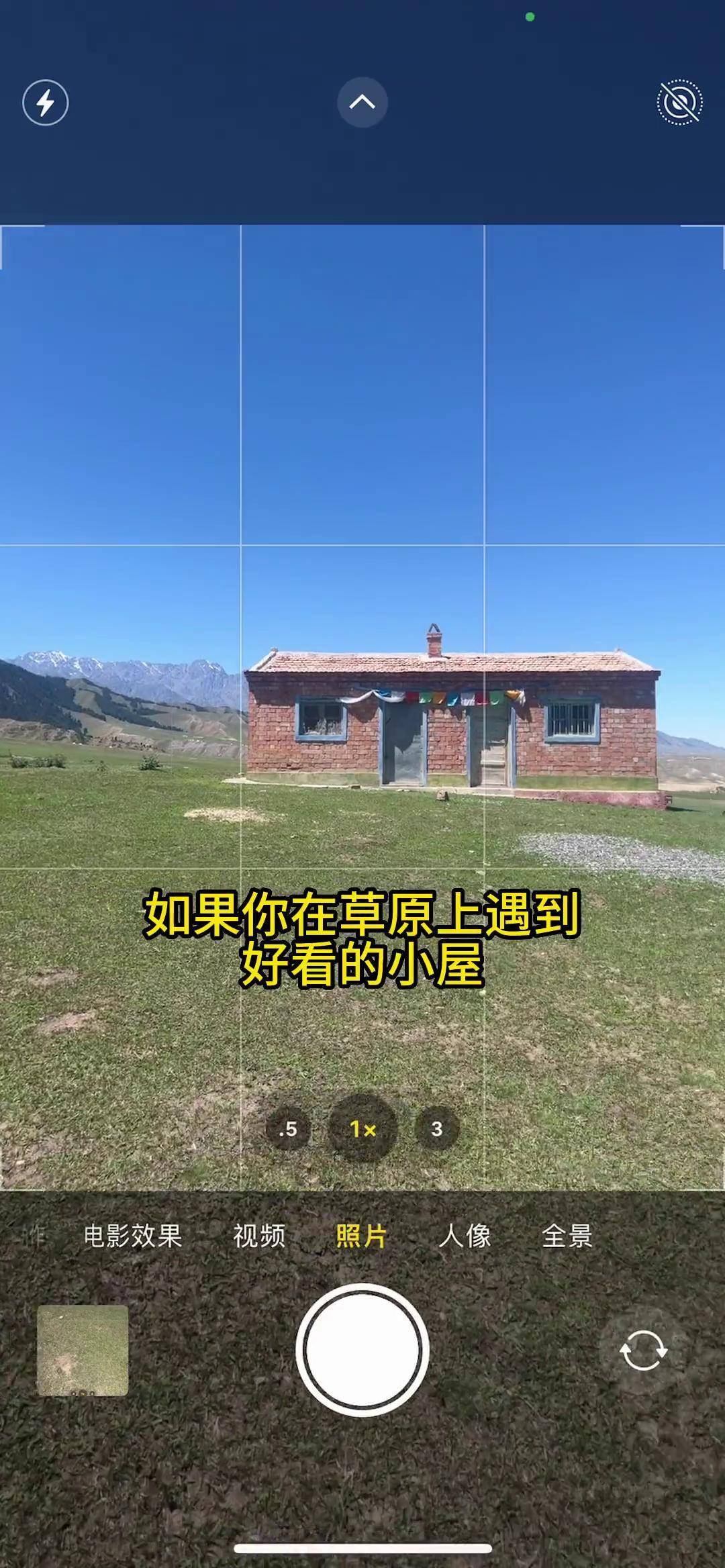The image size is (725, 1568).
Task: Tap the shutter button to take photo
Action: pyautogui.click(x=362, y=1350)
